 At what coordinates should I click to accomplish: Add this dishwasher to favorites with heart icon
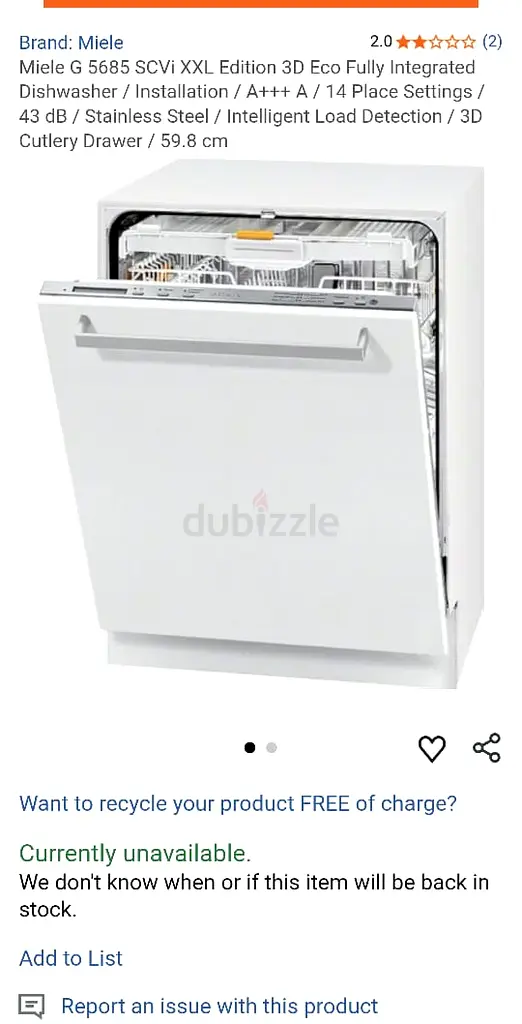pos(431,748)
